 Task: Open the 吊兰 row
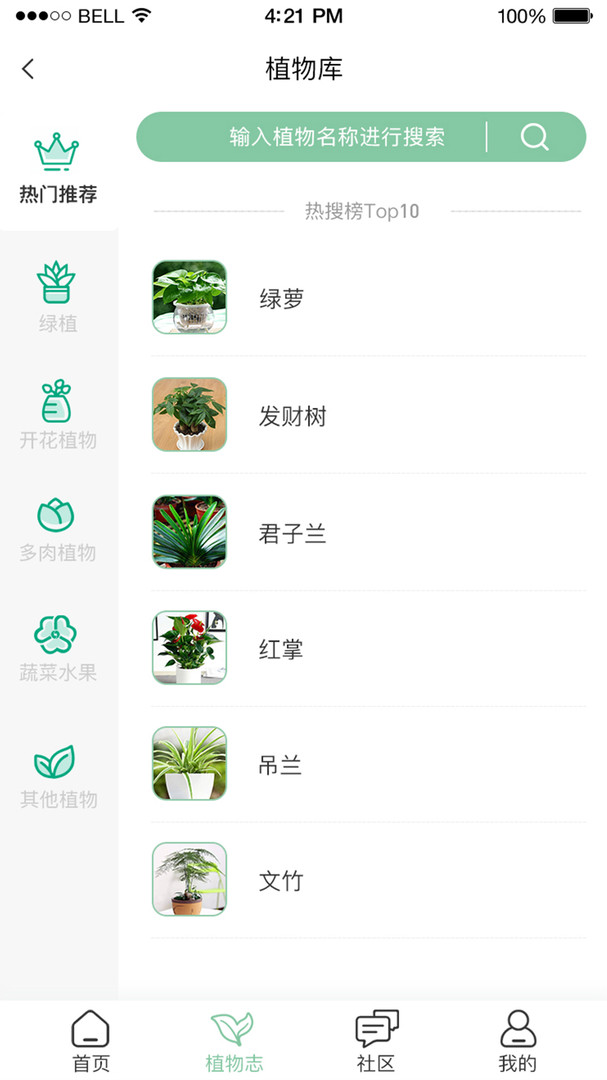tap(369, 764)
